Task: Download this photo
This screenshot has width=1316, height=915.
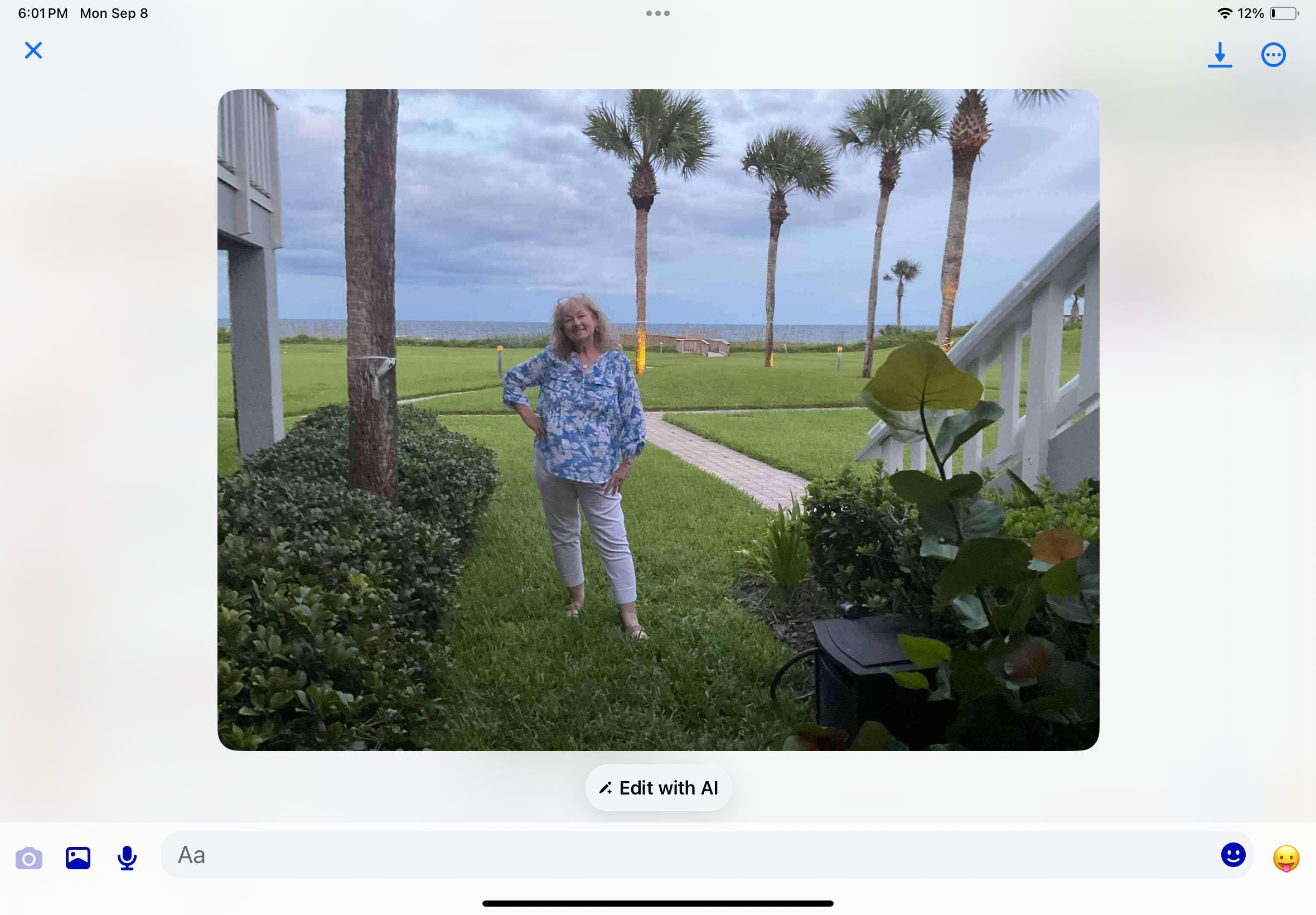Action: click(x=1219, y=55)
